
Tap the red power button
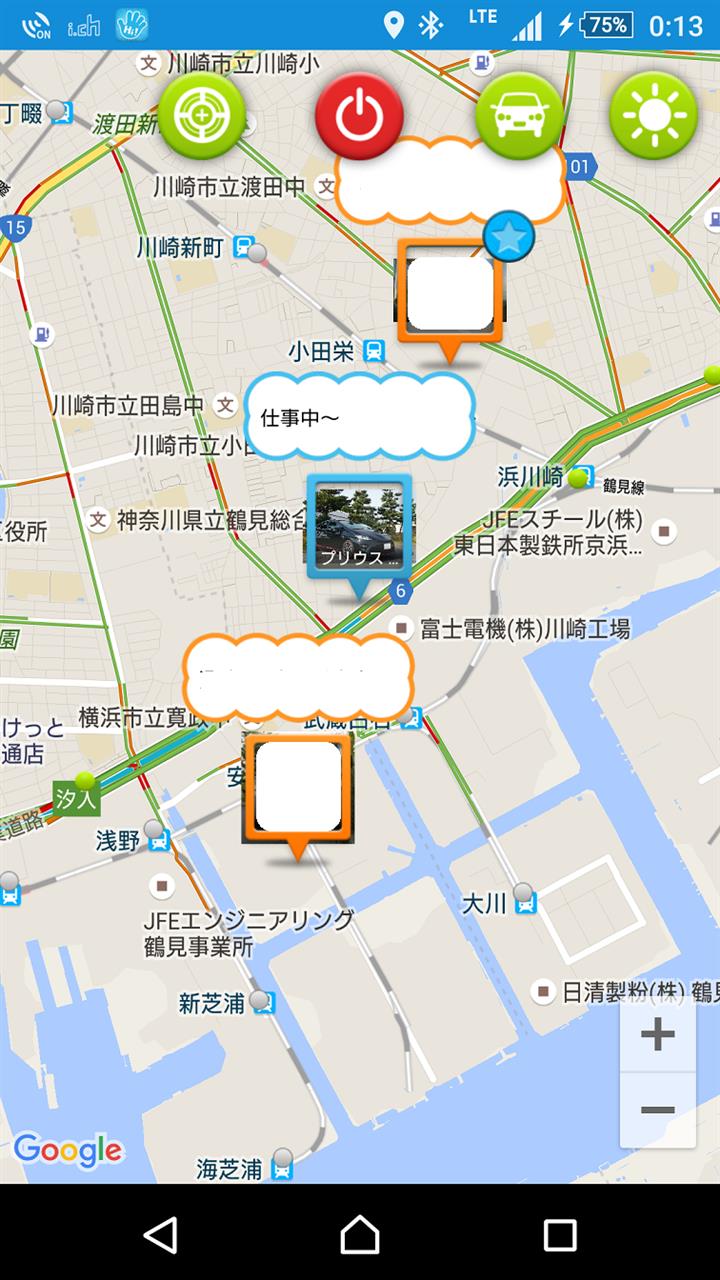click(359, 116)
